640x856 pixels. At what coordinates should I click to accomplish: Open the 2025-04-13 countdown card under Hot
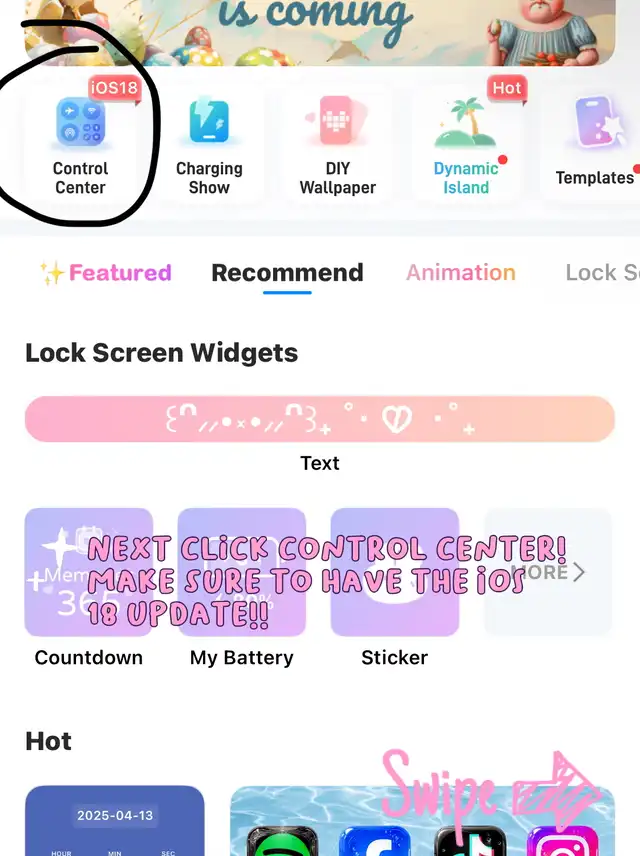tap(115, 821)
